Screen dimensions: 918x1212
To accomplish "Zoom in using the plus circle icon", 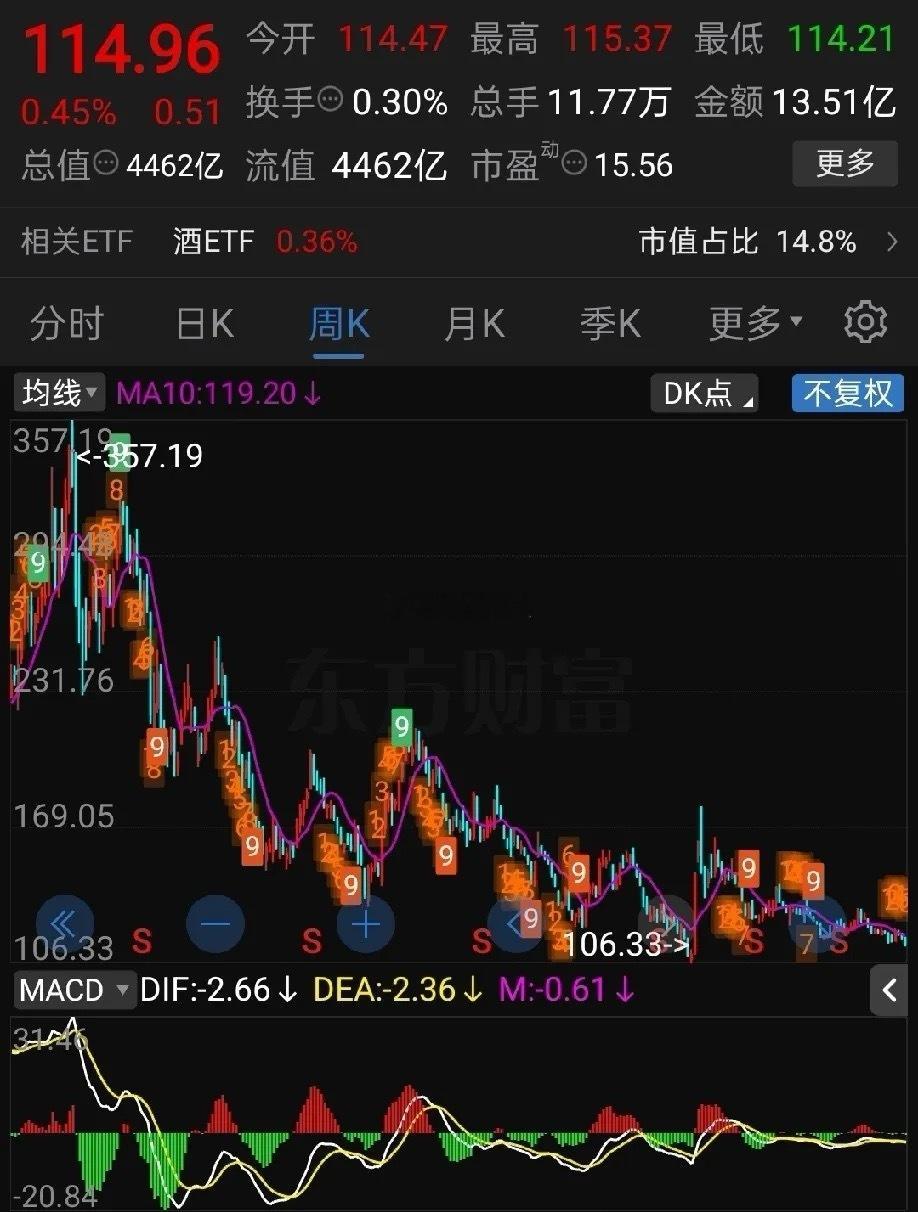I will (365, 925).
